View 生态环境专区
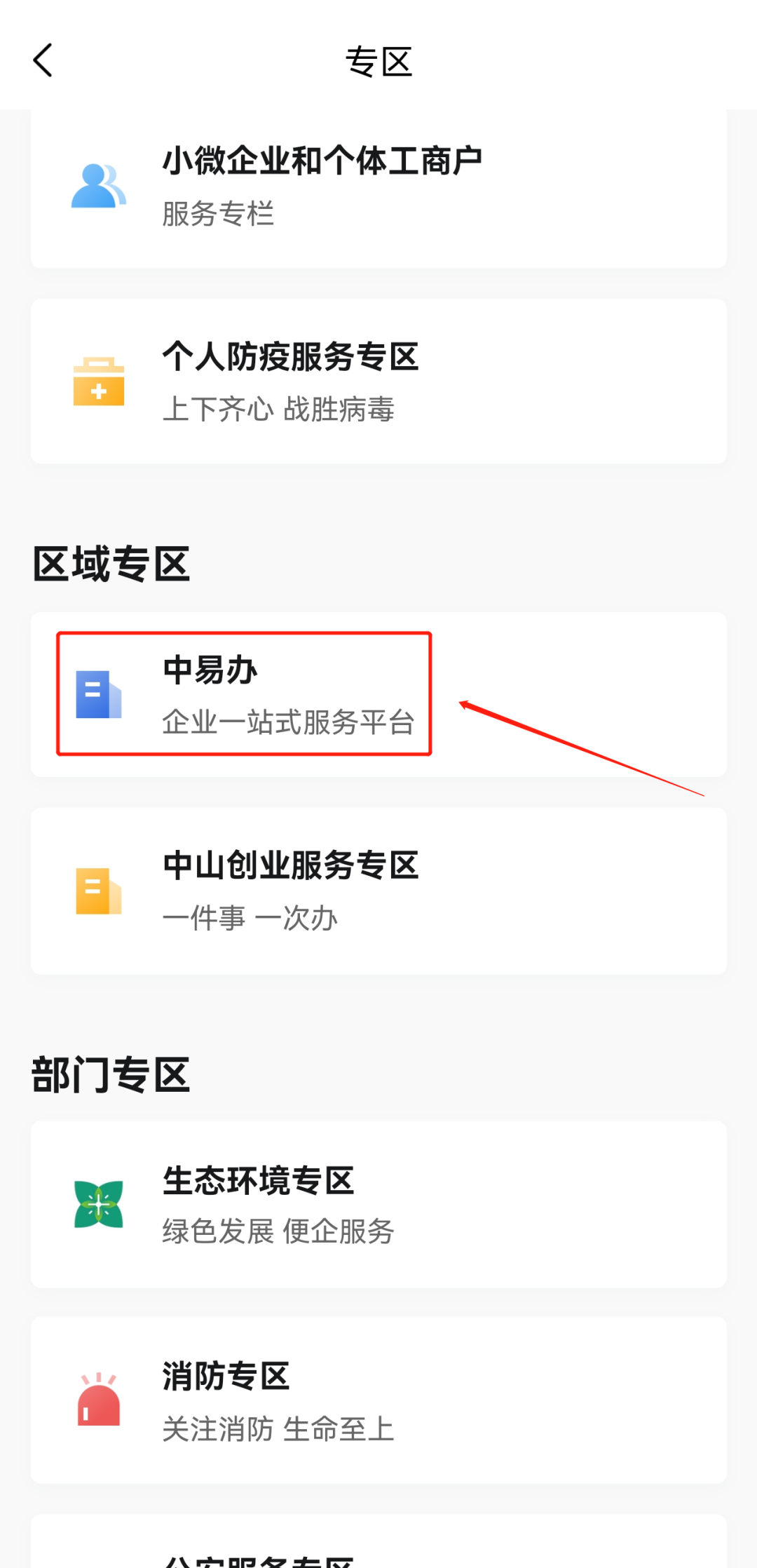 click(x=378, y=1204)
